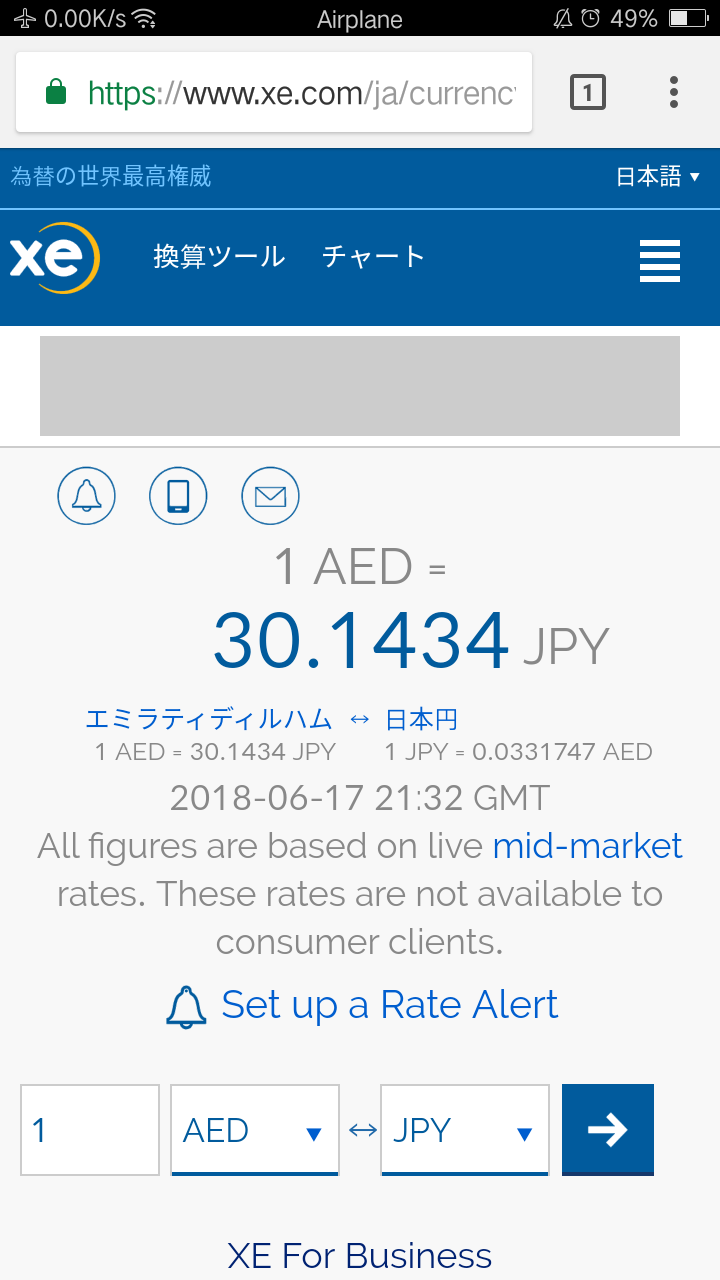Open the browser overflow menu
The width and height of the screenshot is (720, 1280).
[x=674, y=93]
